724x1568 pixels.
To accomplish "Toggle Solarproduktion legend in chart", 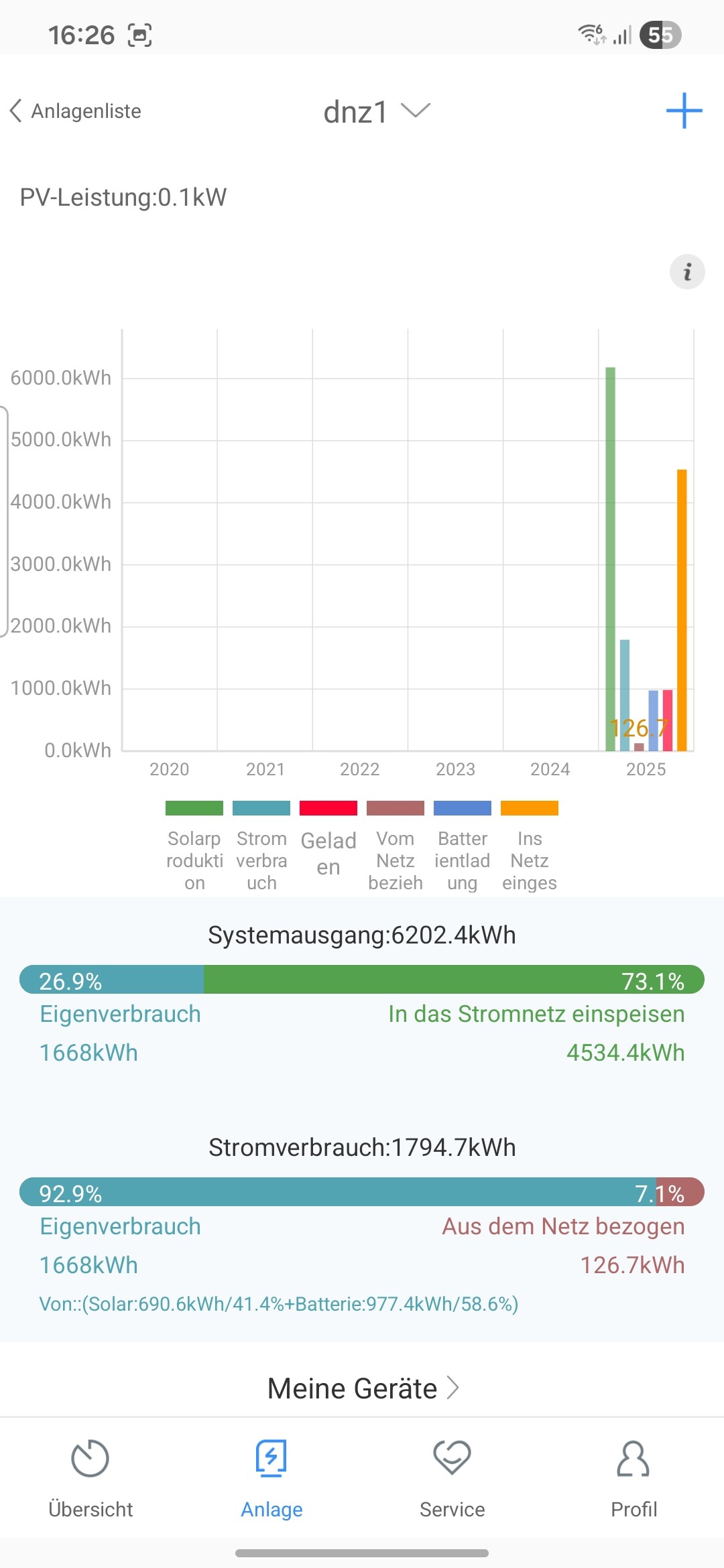I will click(x=194, y=808).
